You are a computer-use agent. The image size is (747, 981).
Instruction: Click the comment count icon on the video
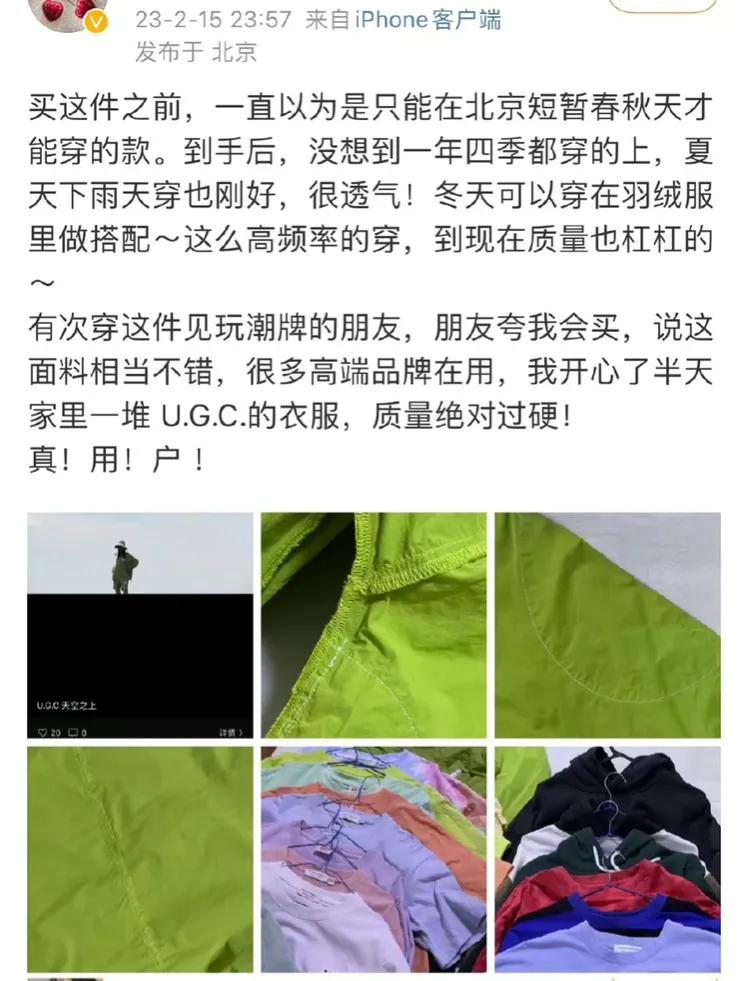72,731
